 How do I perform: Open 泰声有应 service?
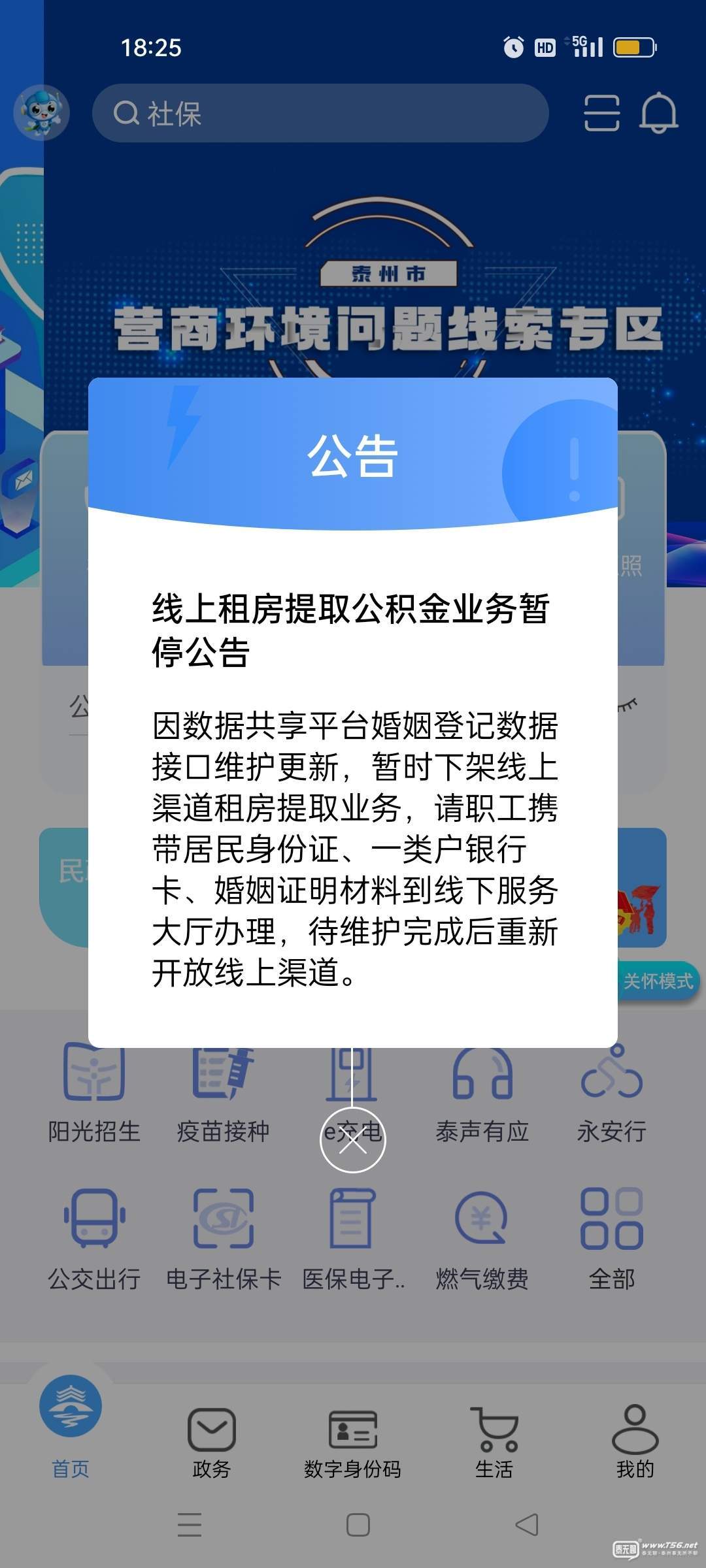click(482, 1092)
